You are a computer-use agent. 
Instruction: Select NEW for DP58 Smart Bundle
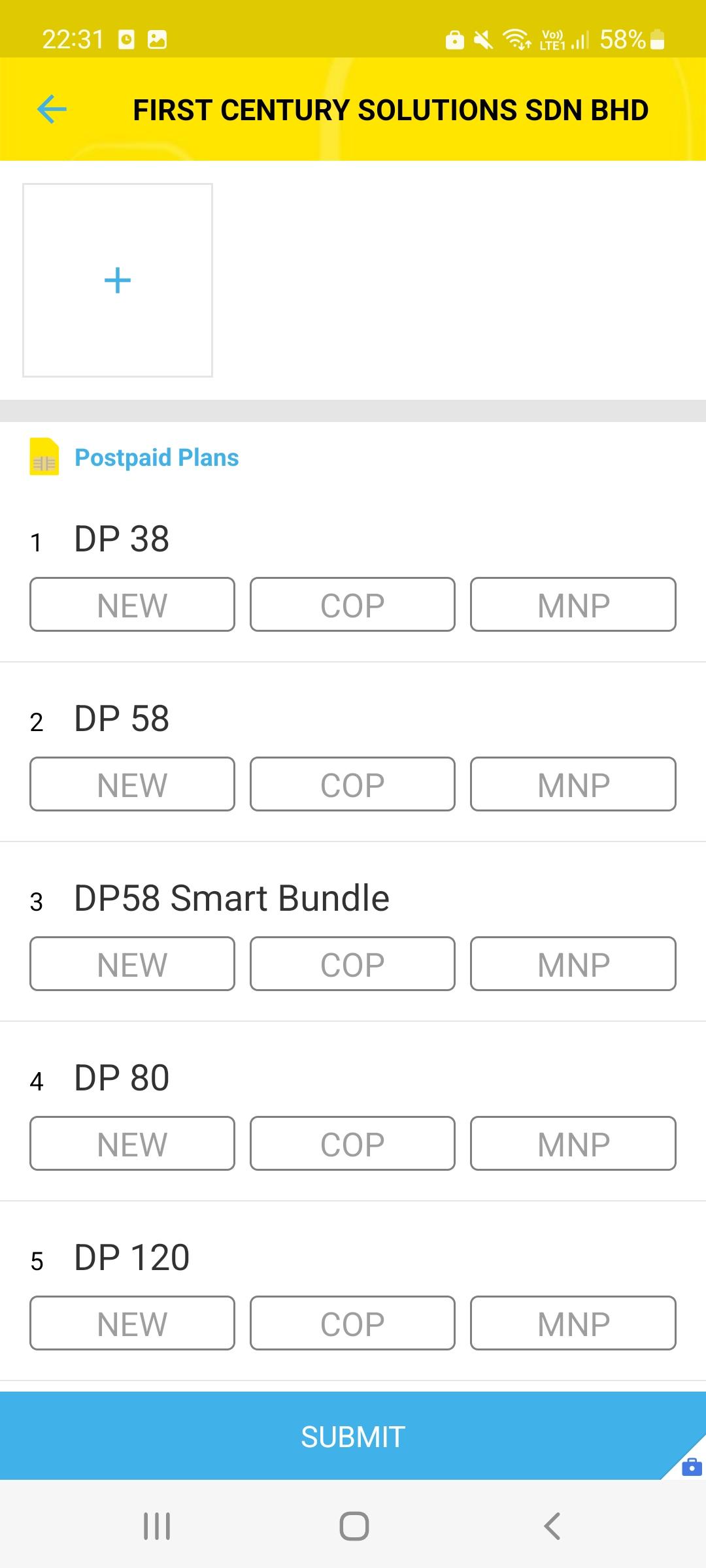click(x=132, y=964)
